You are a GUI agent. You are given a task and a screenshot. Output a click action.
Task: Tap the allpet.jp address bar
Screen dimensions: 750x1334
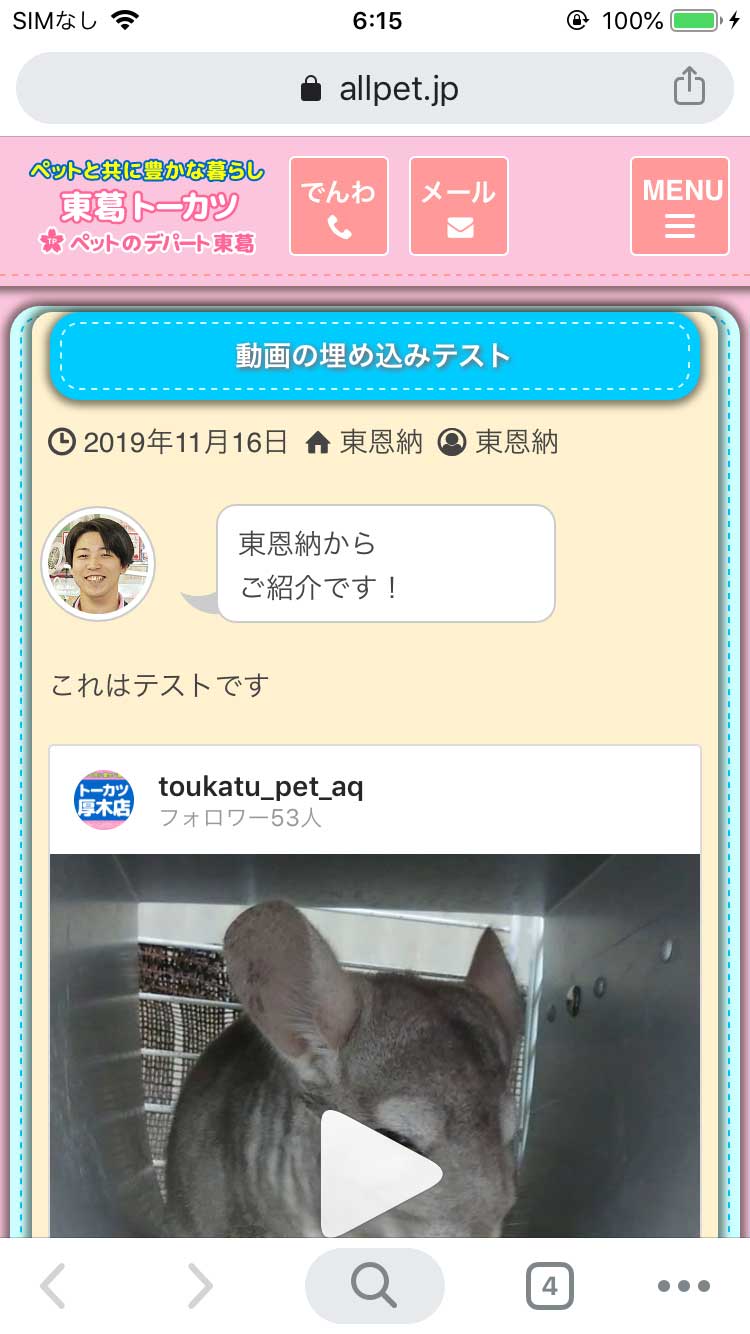pos(378,89)
